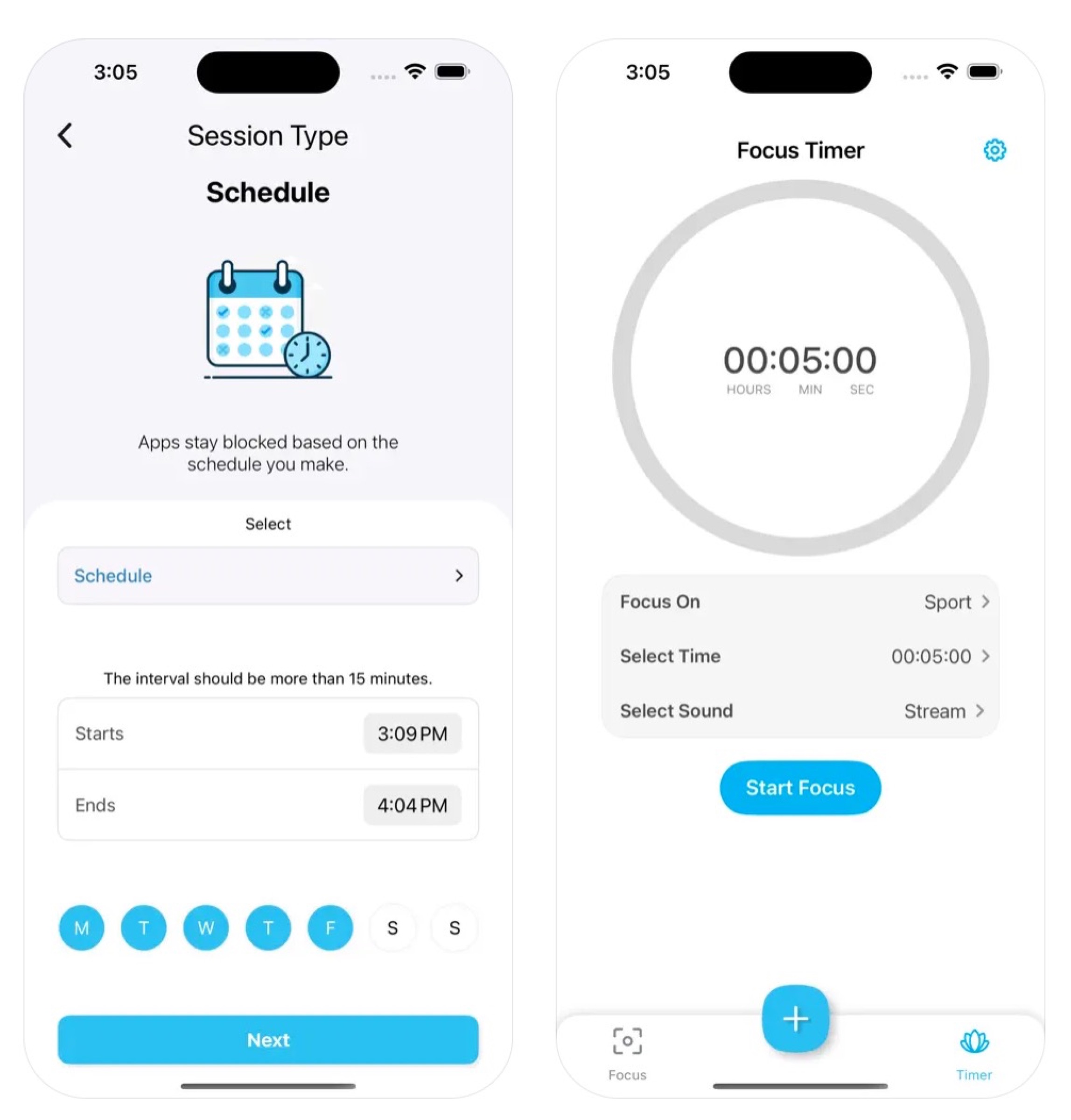Change the Starts time 3:09 PM

tap(412, 734)
